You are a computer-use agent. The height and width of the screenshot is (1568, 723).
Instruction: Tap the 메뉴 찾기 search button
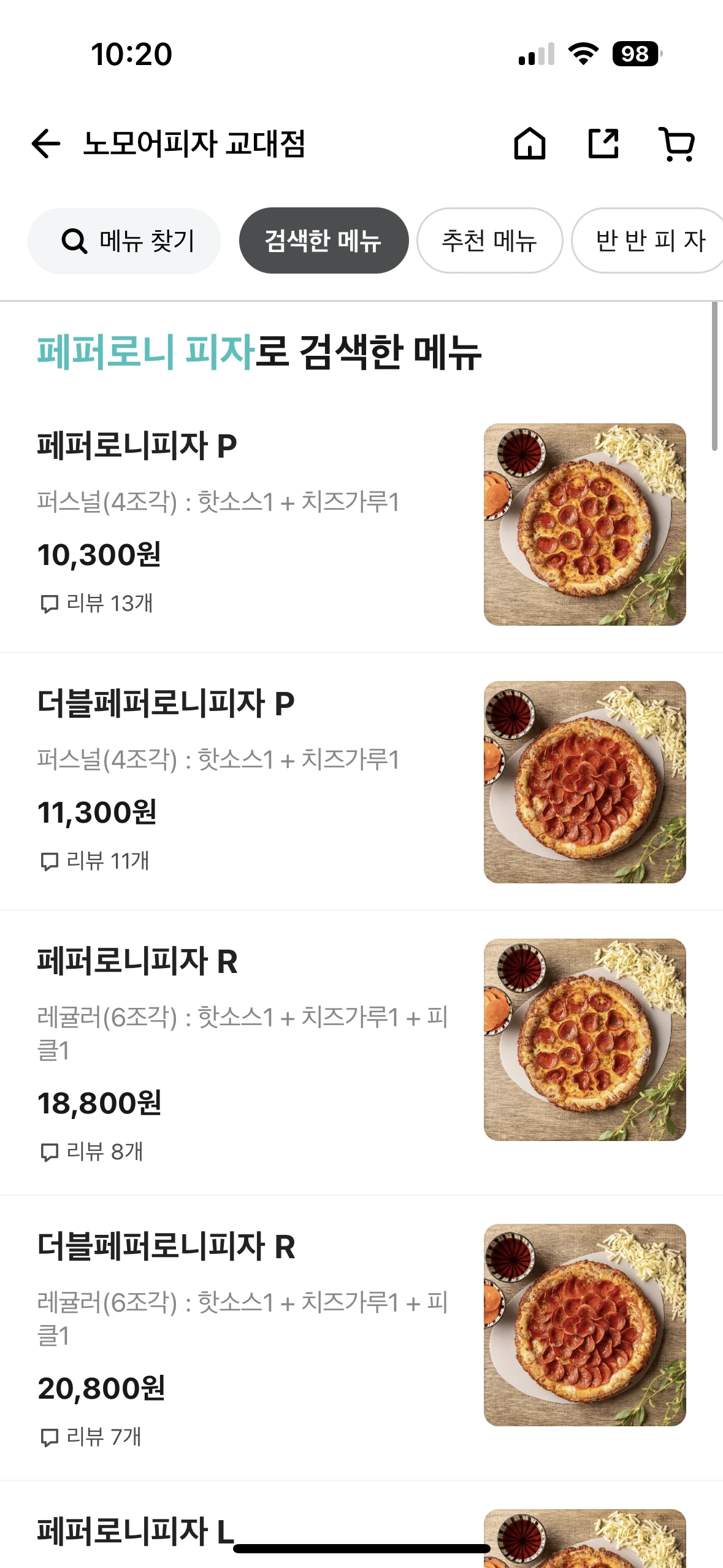point(124,241)
